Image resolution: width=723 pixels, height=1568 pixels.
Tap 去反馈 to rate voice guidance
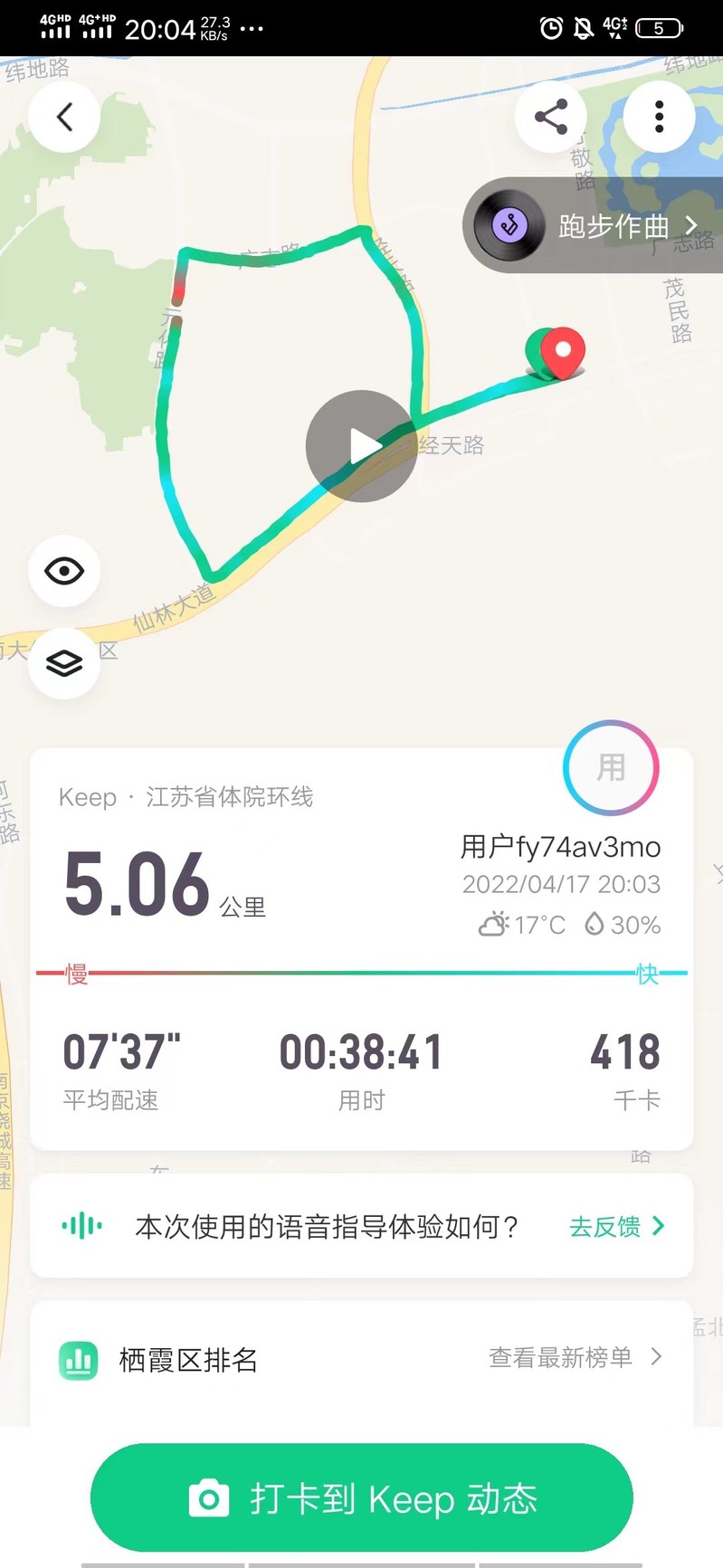tap(617, 1226)
